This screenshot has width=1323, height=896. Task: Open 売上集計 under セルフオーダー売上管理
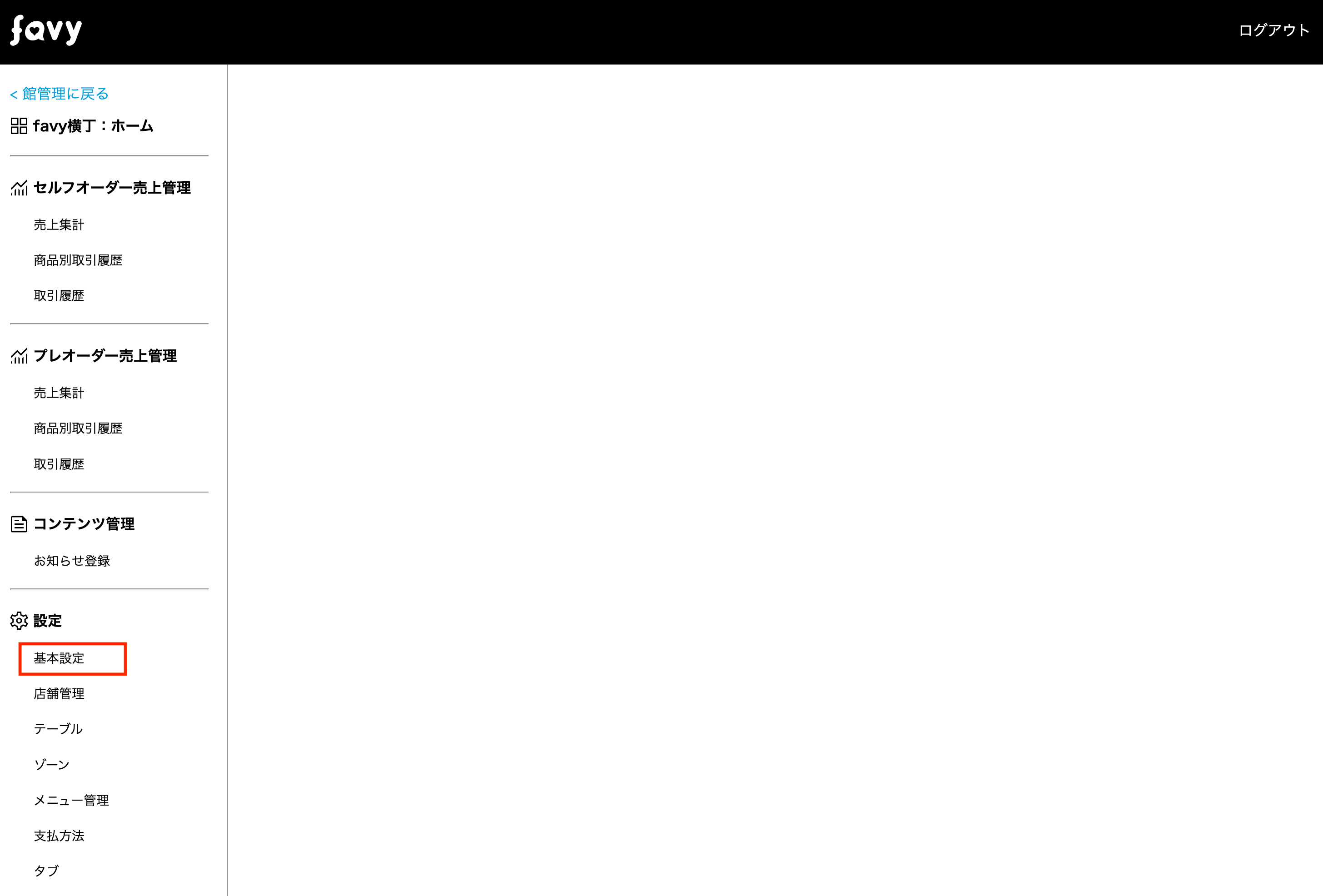point(59,225)
